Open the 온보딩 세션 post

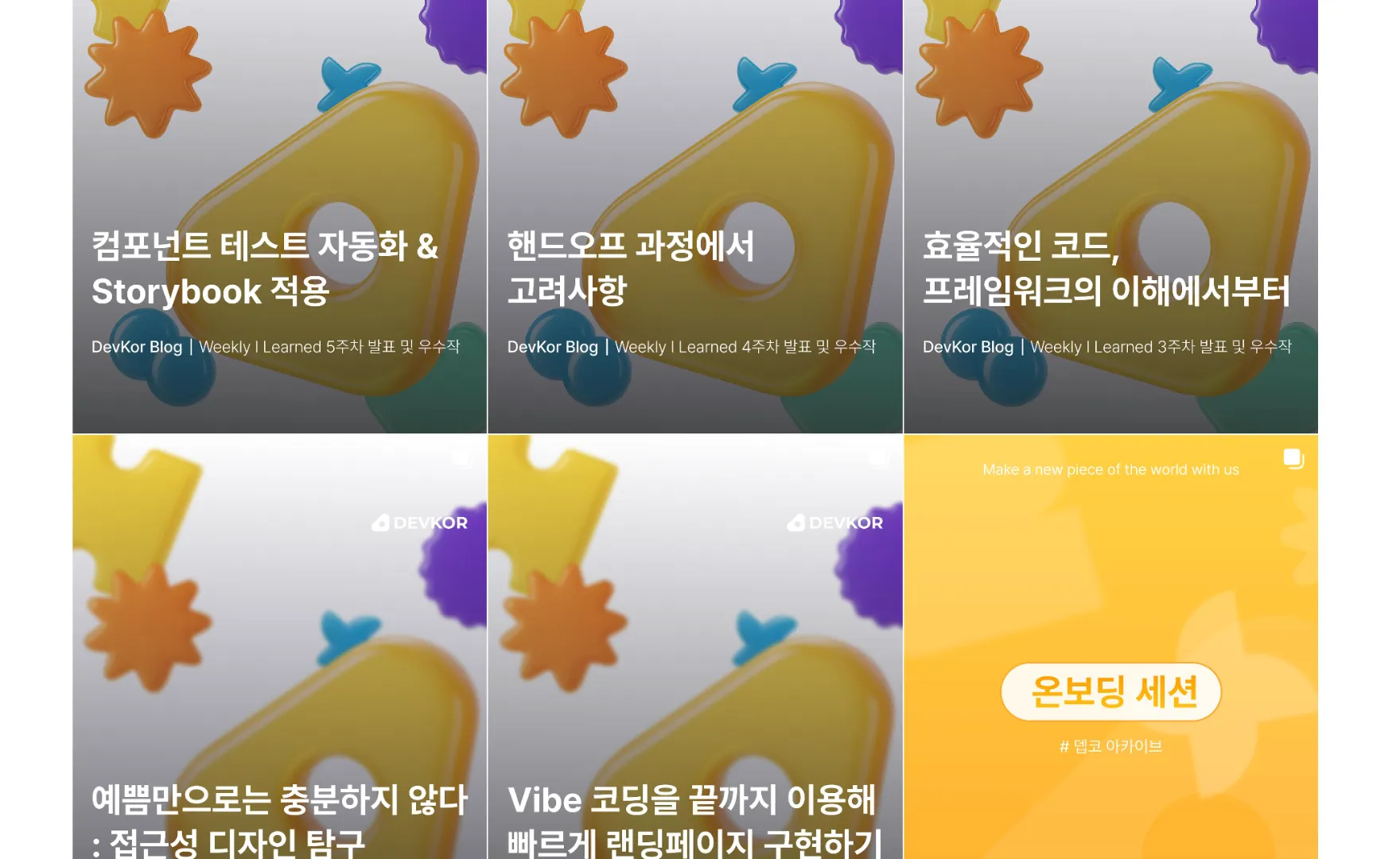[x=1110, y=646]
